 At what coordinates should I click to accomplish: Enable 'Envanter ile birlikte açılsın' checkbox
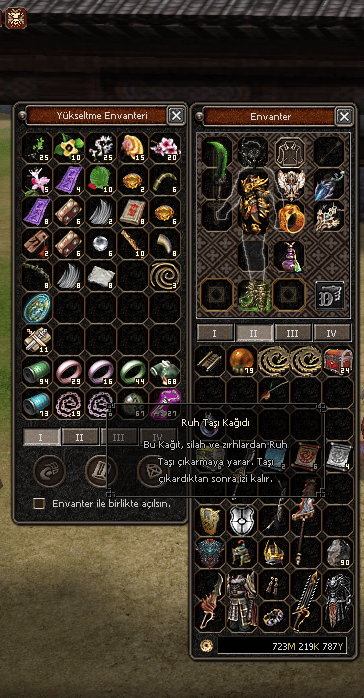click(39, 503)
